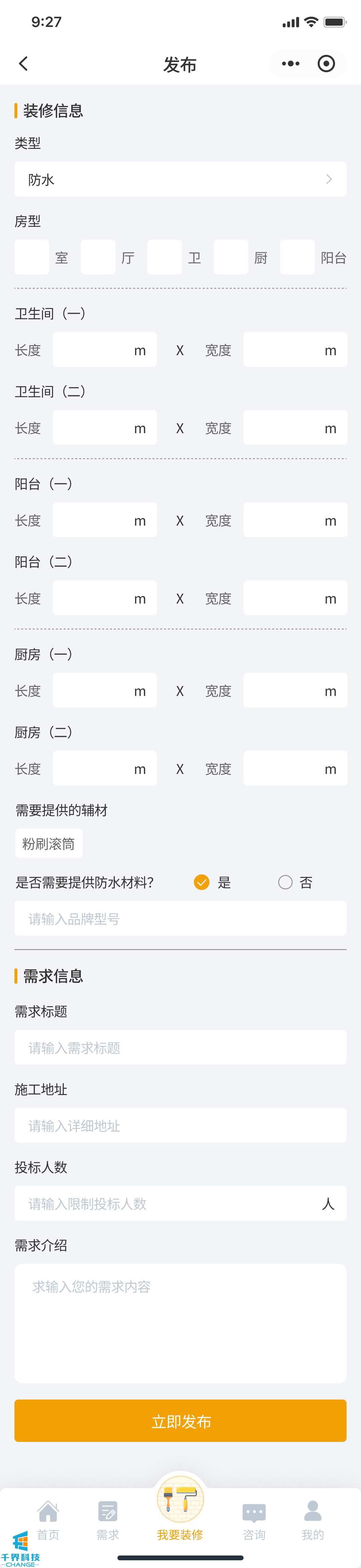
Task: Switch to the 咨询 tab
Action: 254,1519
